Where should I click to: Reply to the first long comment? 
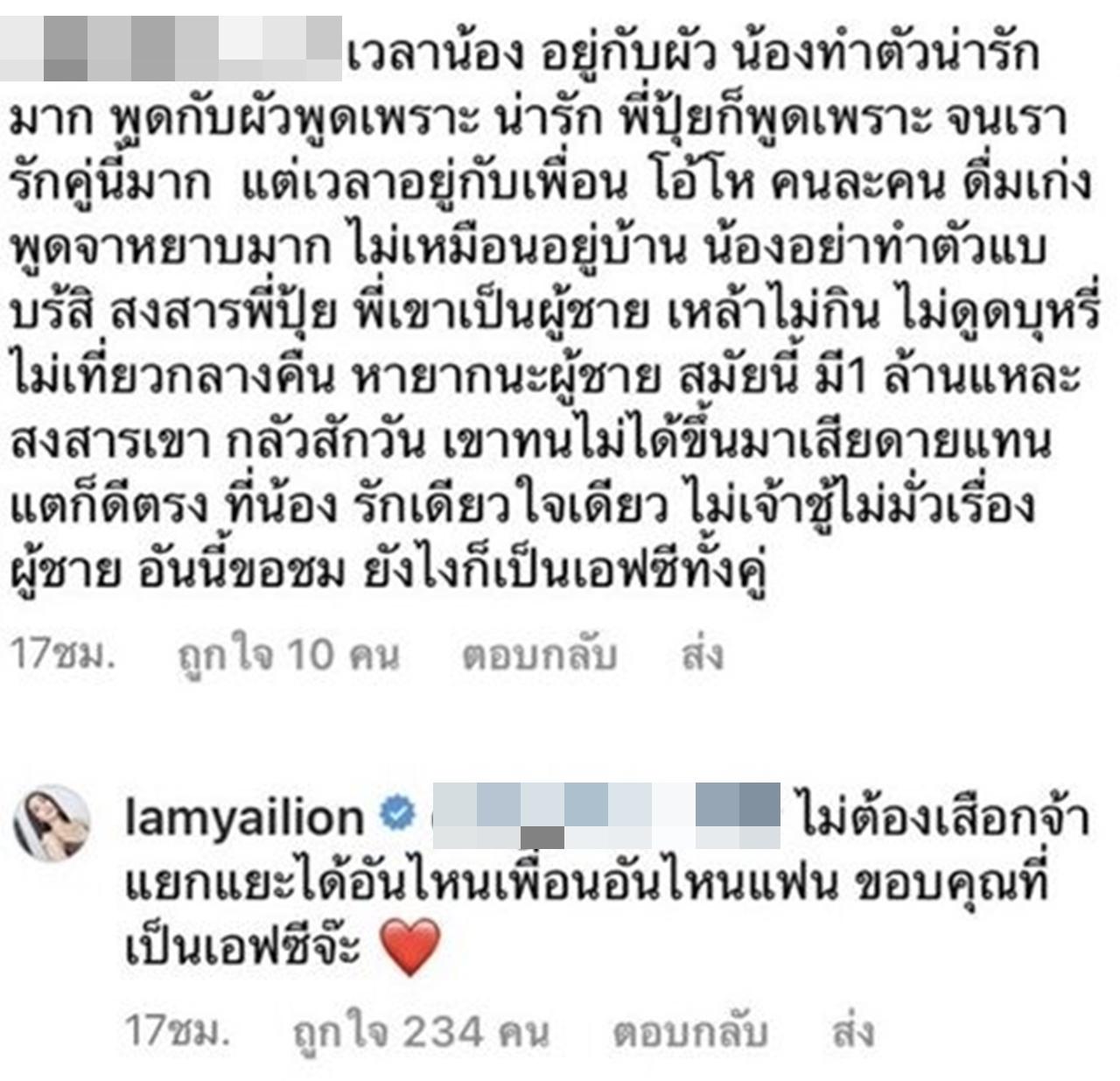tap(540, 655)
